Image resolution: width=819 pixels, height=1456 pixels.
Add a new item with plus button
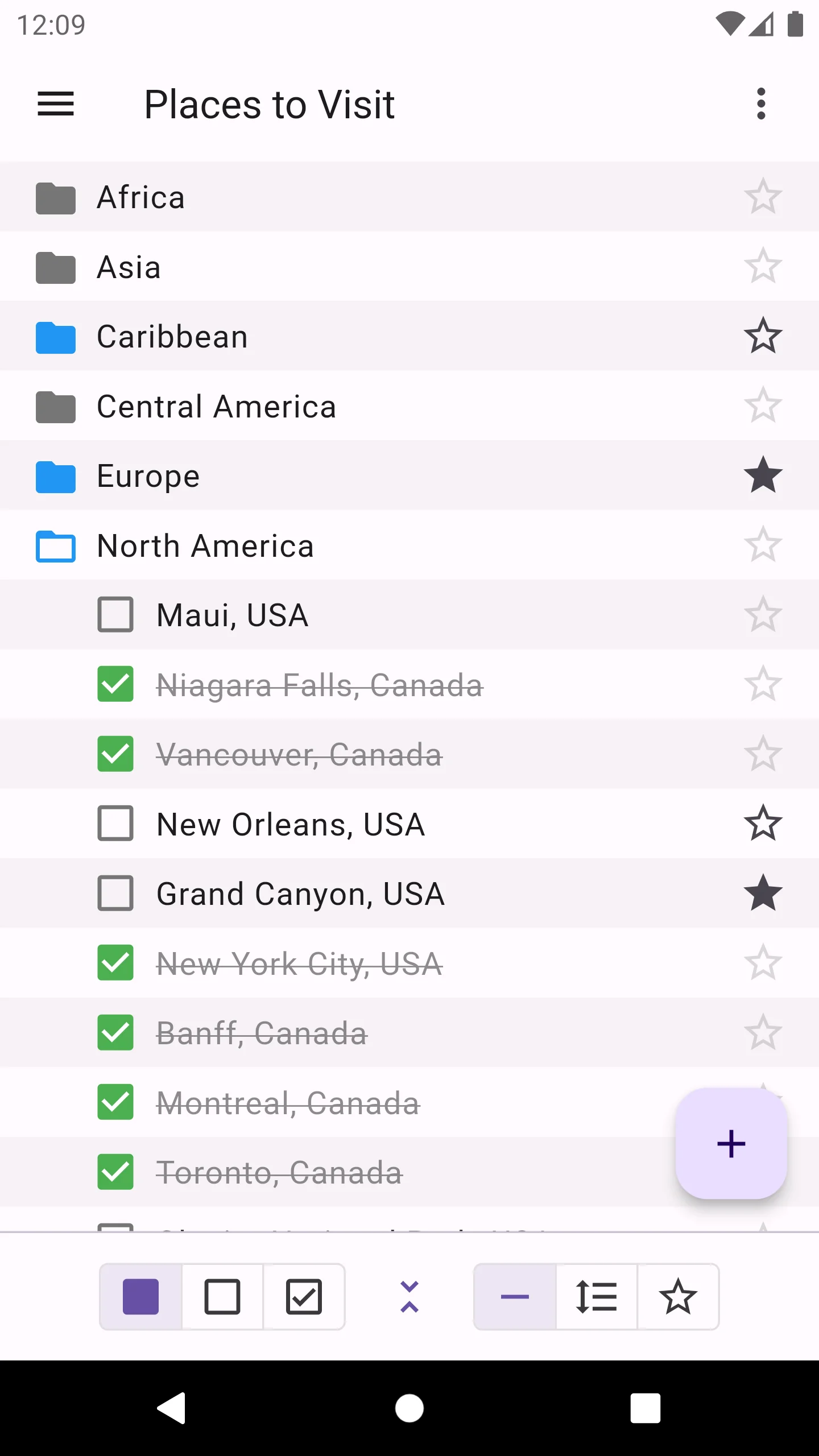click(x=731, y=1144)
